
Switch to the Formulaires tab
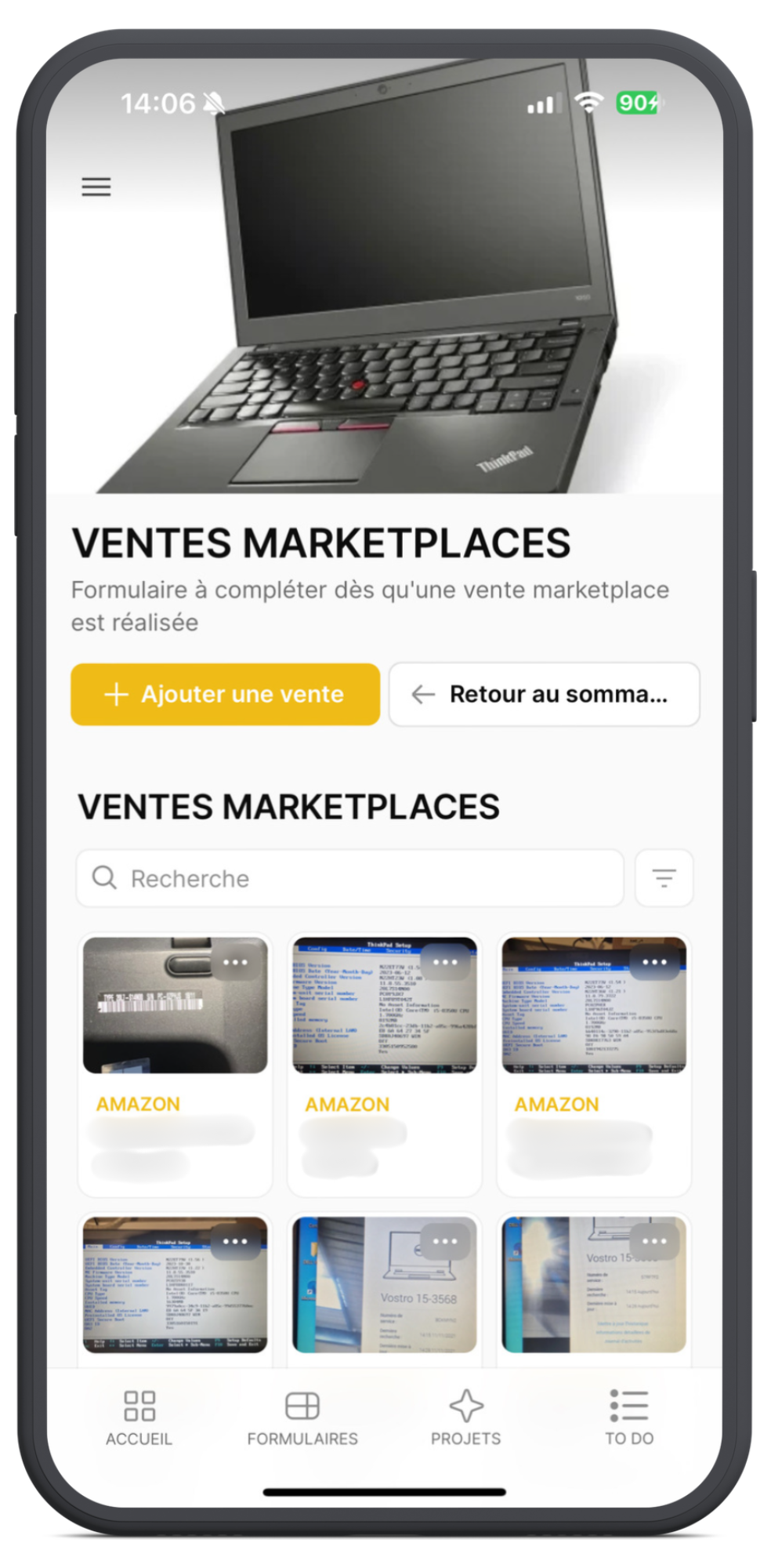coord(302,1417)
